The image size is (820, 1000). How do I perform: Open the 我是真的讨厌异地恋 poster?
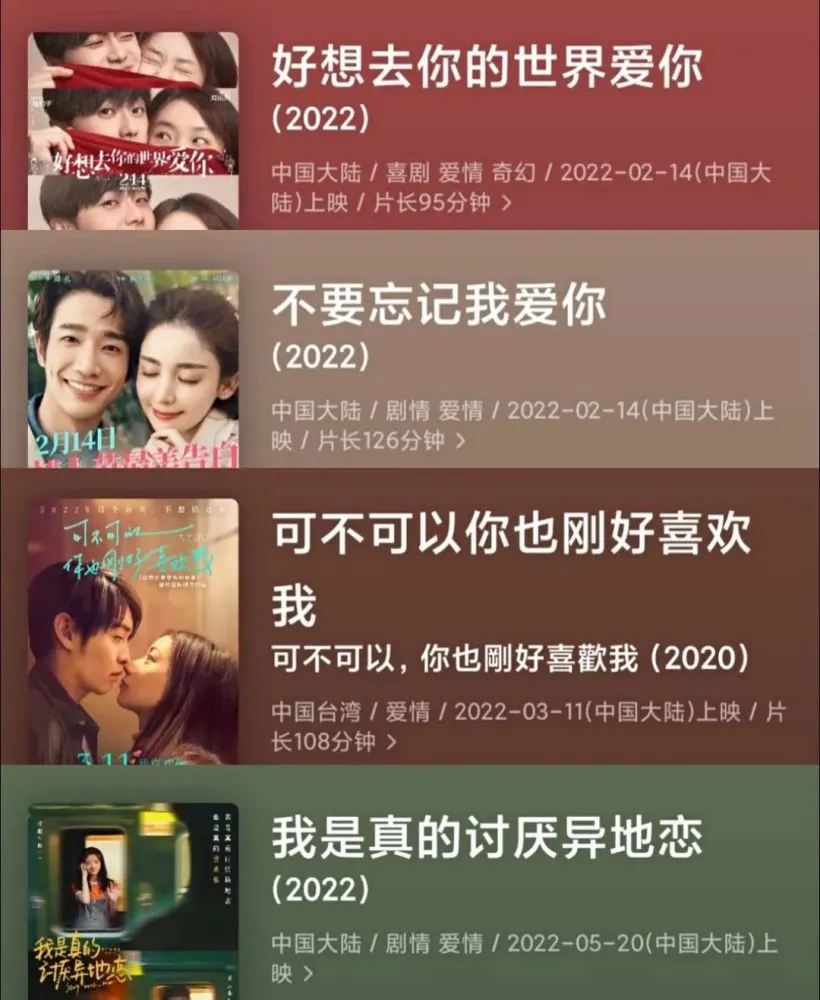coord(128,900)
